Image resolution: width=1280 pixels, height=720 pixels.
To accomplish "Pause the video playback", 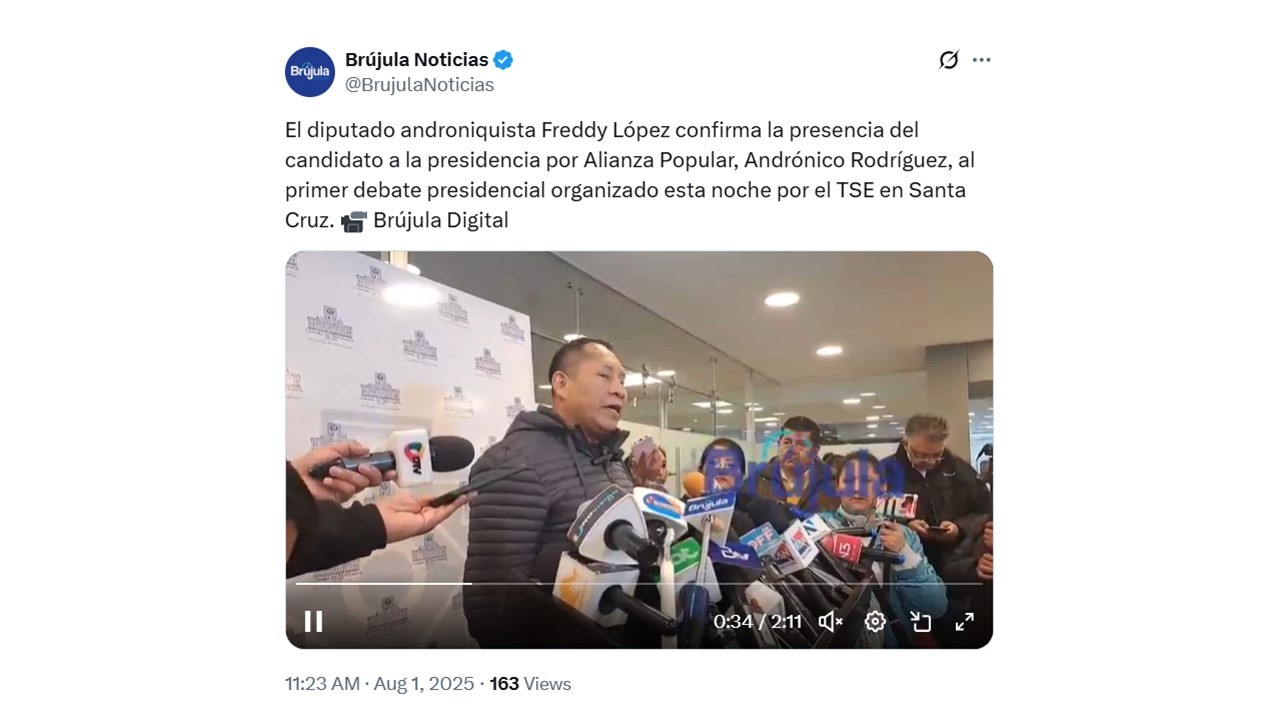I will (313, 622).
